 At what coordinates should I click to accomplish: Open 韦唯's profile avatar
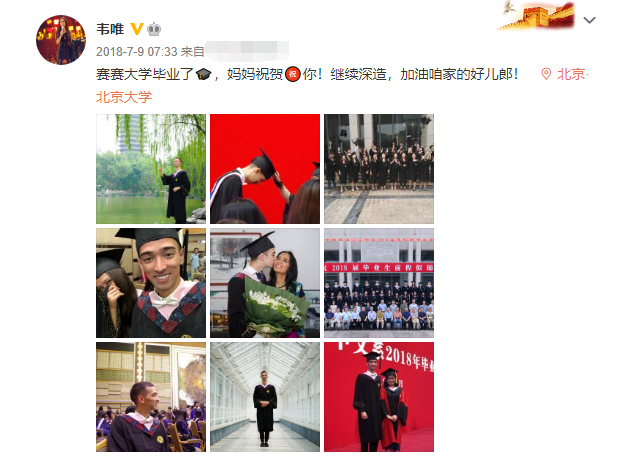[x=60, y=39]
